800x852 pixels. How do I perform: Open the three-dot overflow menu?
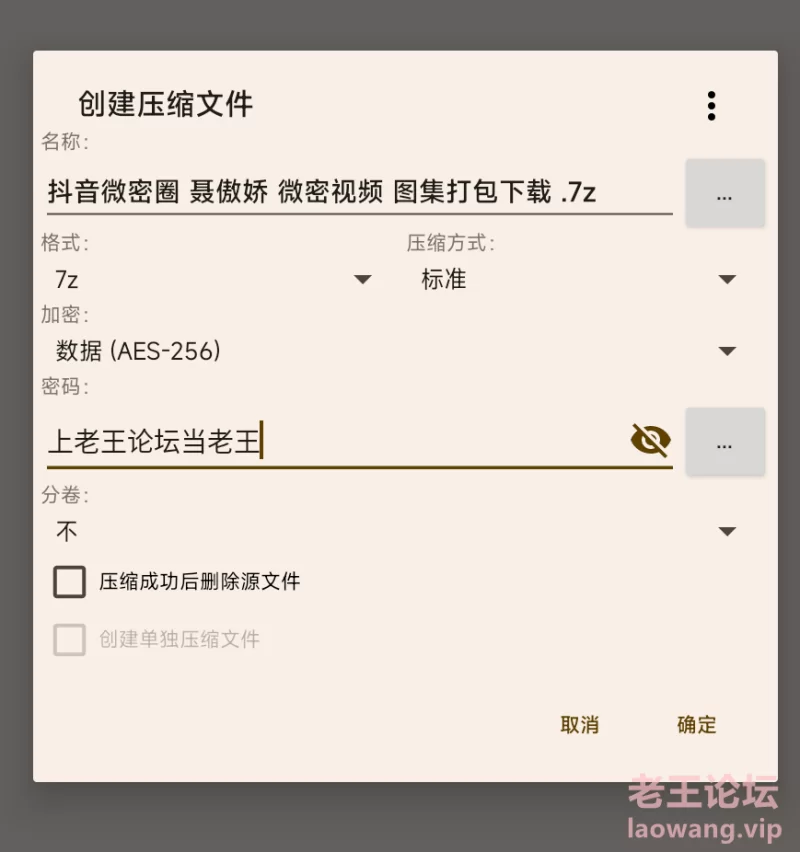(711, 106)
